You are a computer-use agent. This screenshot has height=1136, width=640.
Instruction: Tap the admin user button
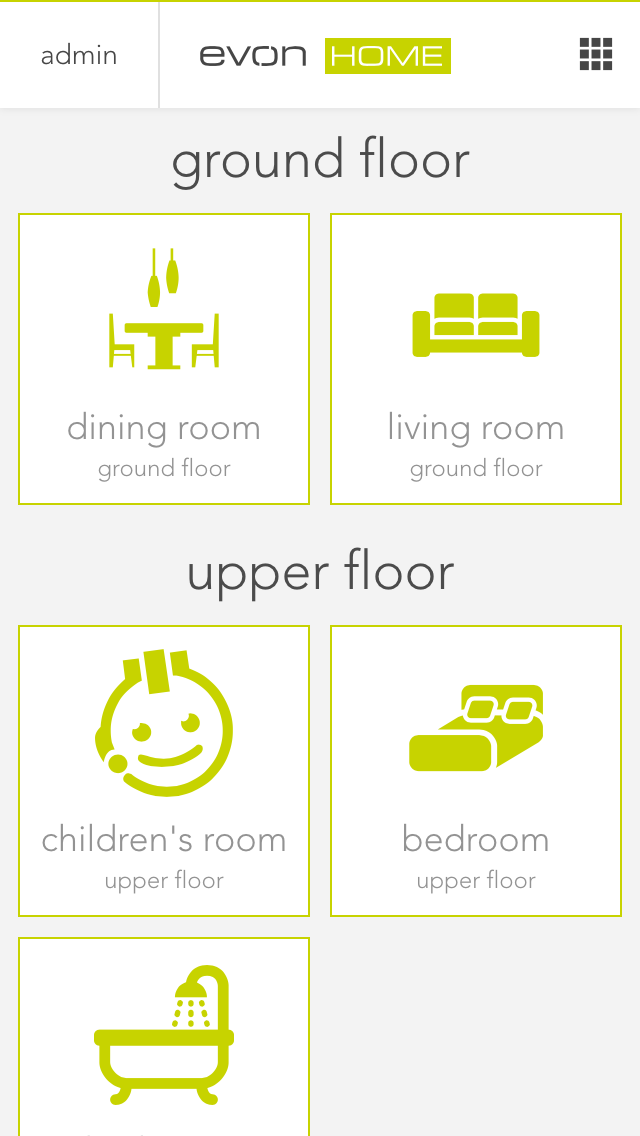pyautogui.click(x=79, y=55)
